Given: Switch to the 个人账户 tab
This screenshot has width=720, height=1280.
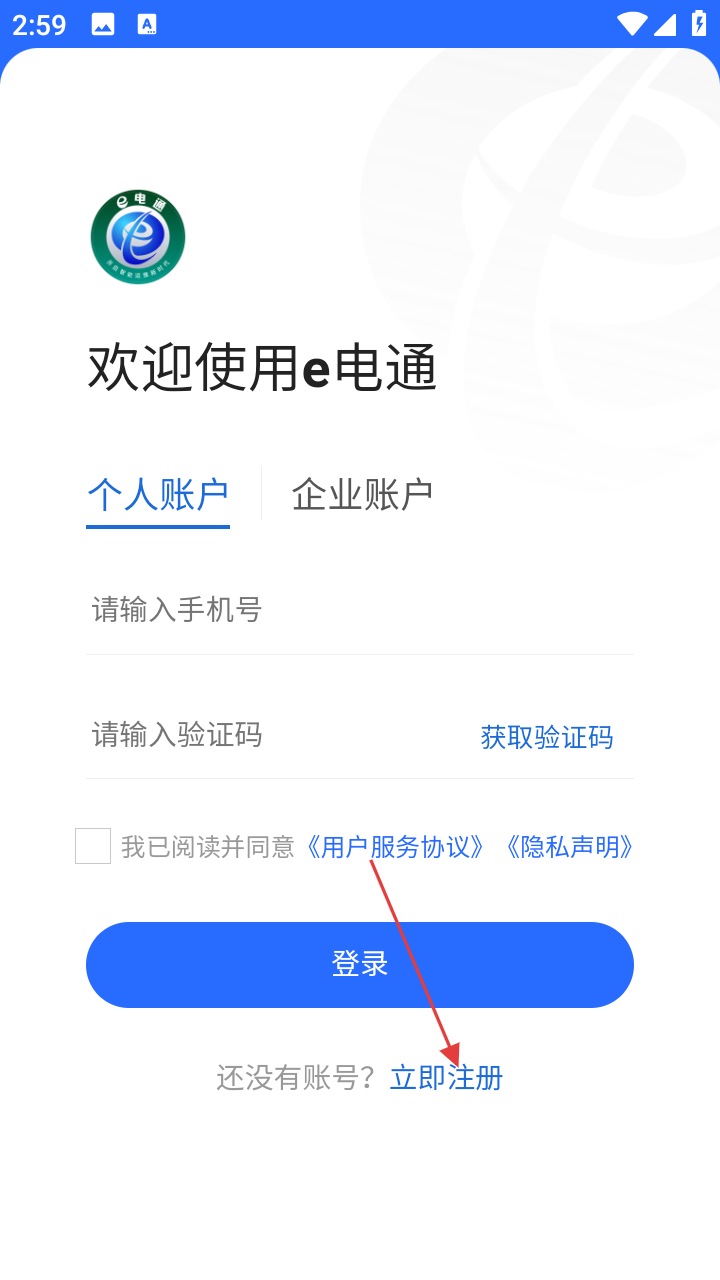Looking at the screenshot, I should point(158,494).
